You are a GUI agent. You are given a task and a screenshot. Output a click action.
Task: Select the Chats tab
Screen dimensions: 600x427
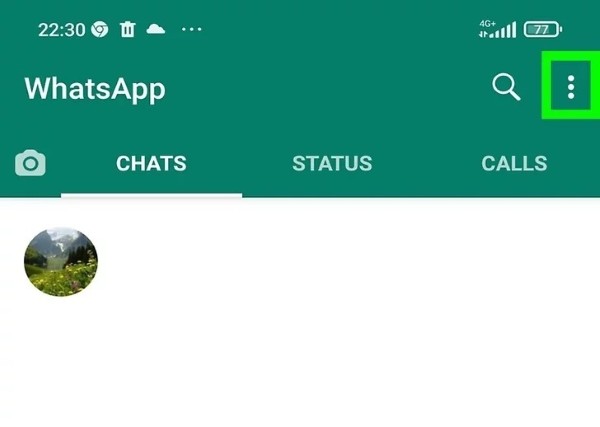(151, 163)
